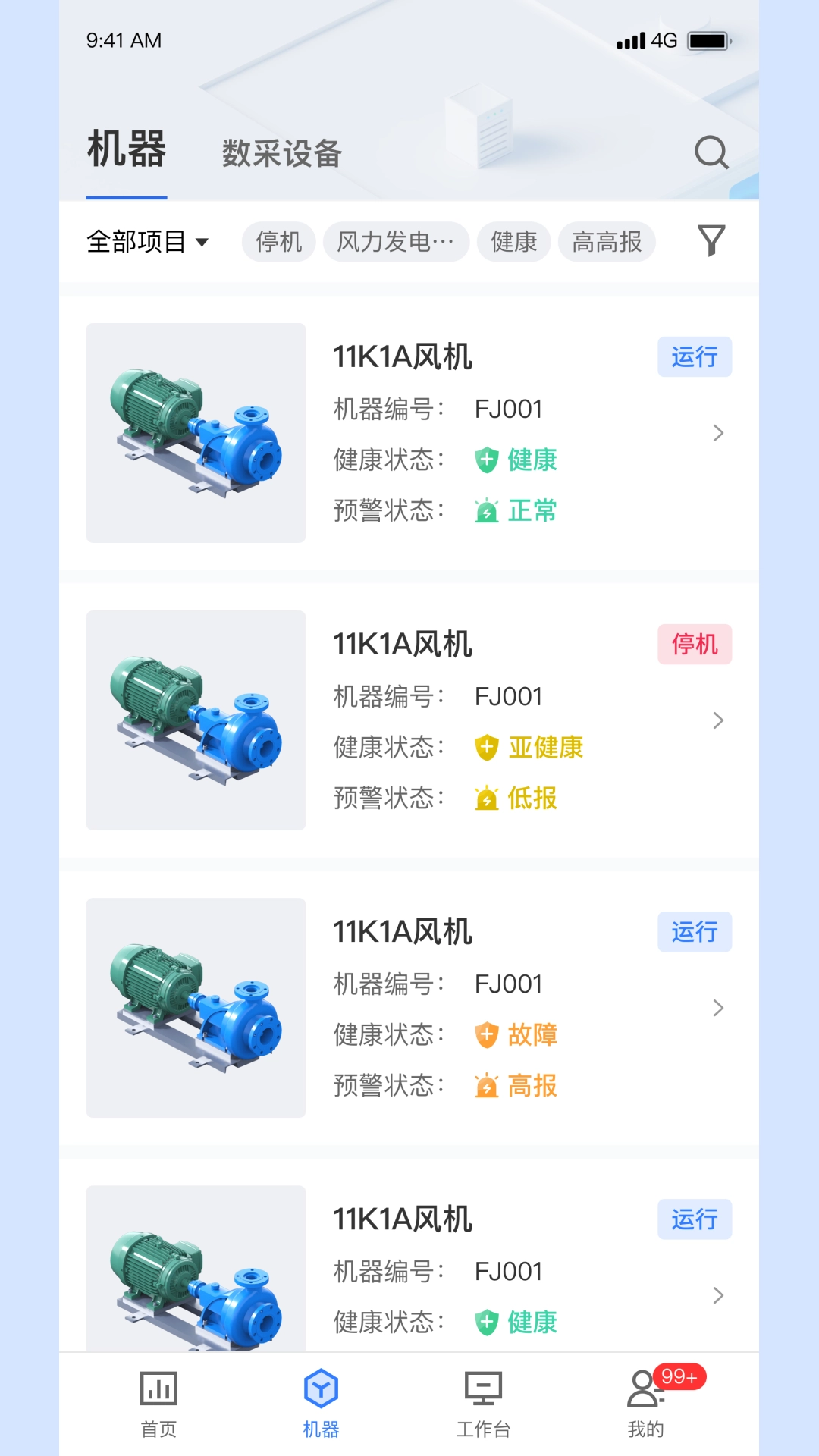Viewport: 819px width, 1456px height.
Task: Expand details of the stopped 11K1A风机 via chevron
Action: [x=718, y=720]
